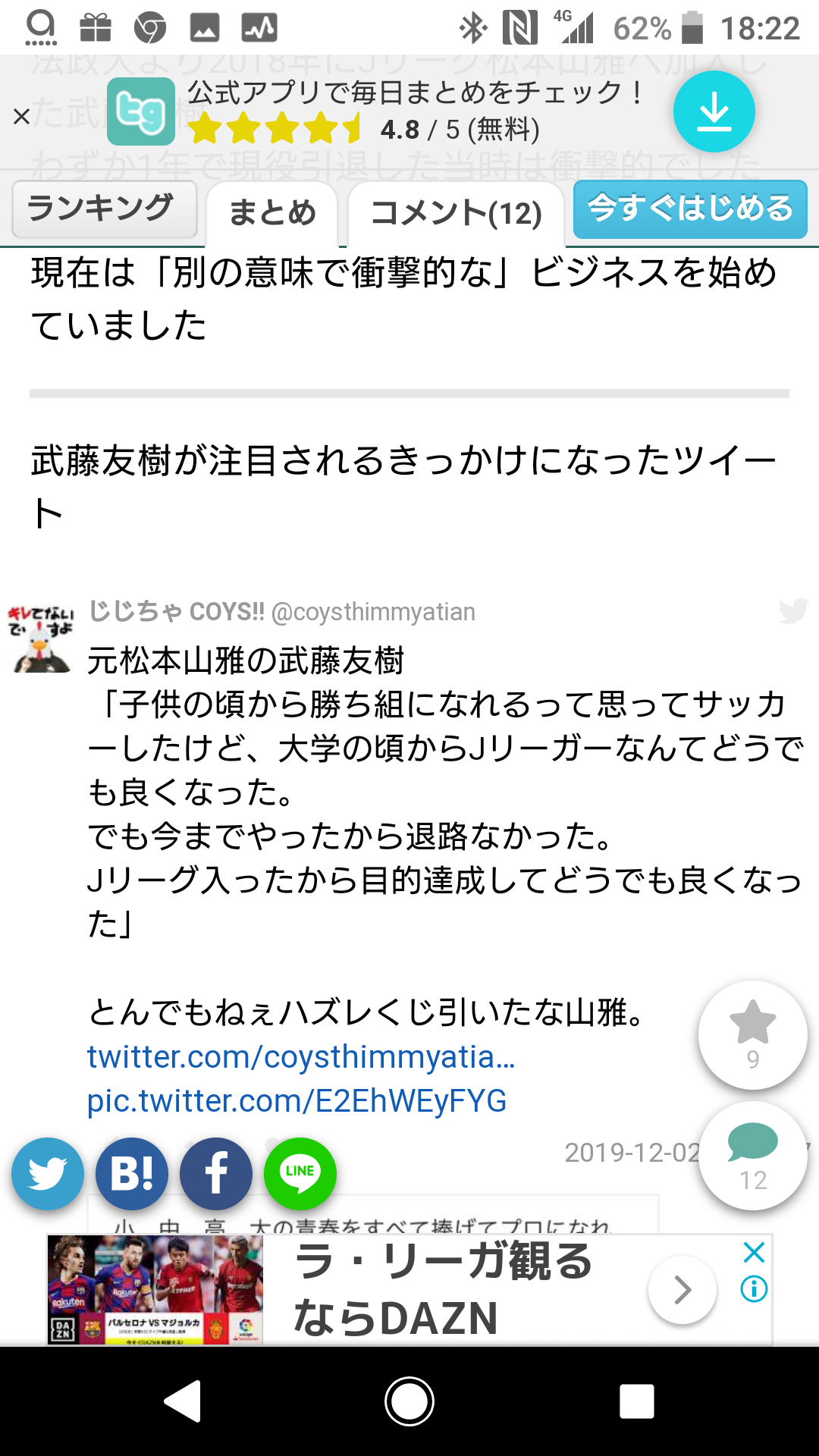Download the official Togetter app
819x1456 pixels.
pos(714,111)
